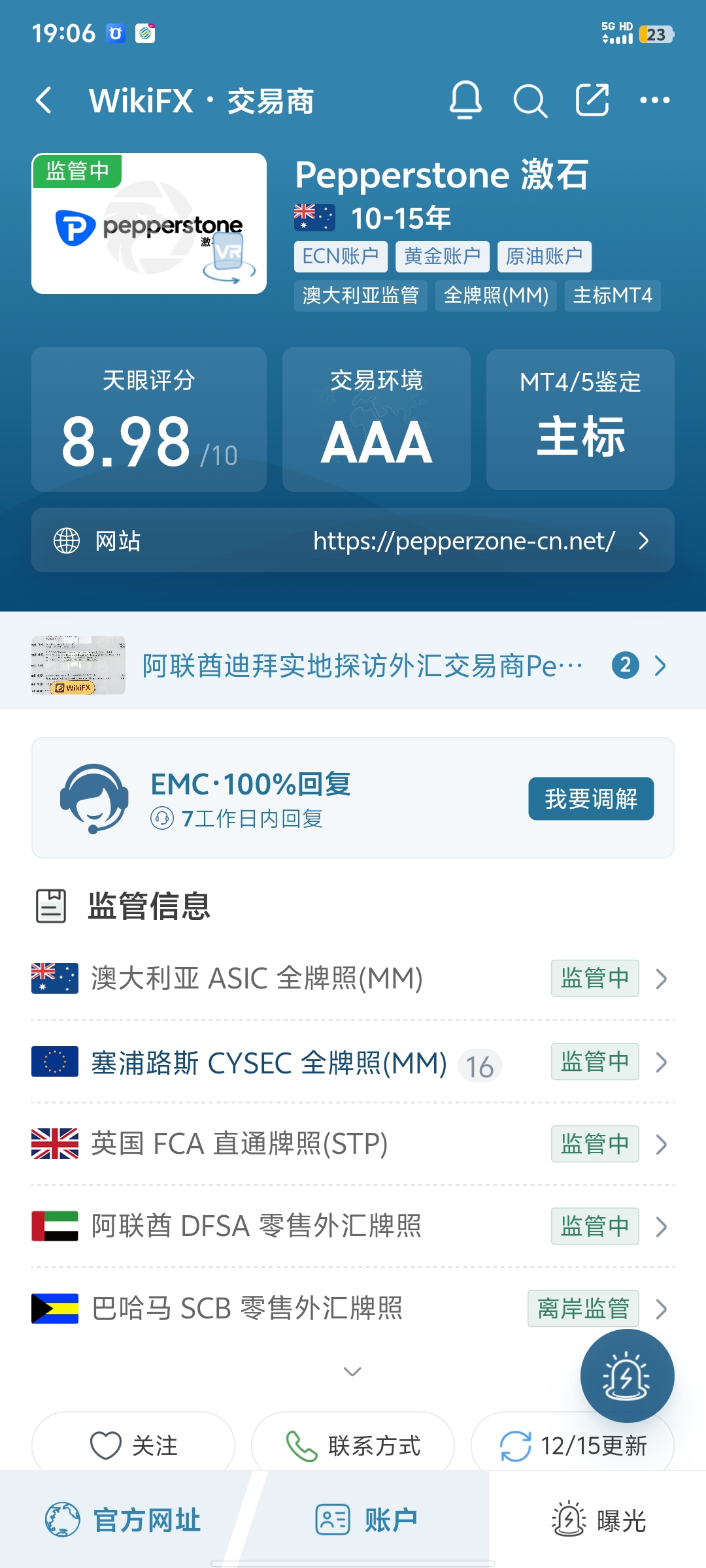
Task: Open the three-dot overflow menu
Action: click(655, 100)
